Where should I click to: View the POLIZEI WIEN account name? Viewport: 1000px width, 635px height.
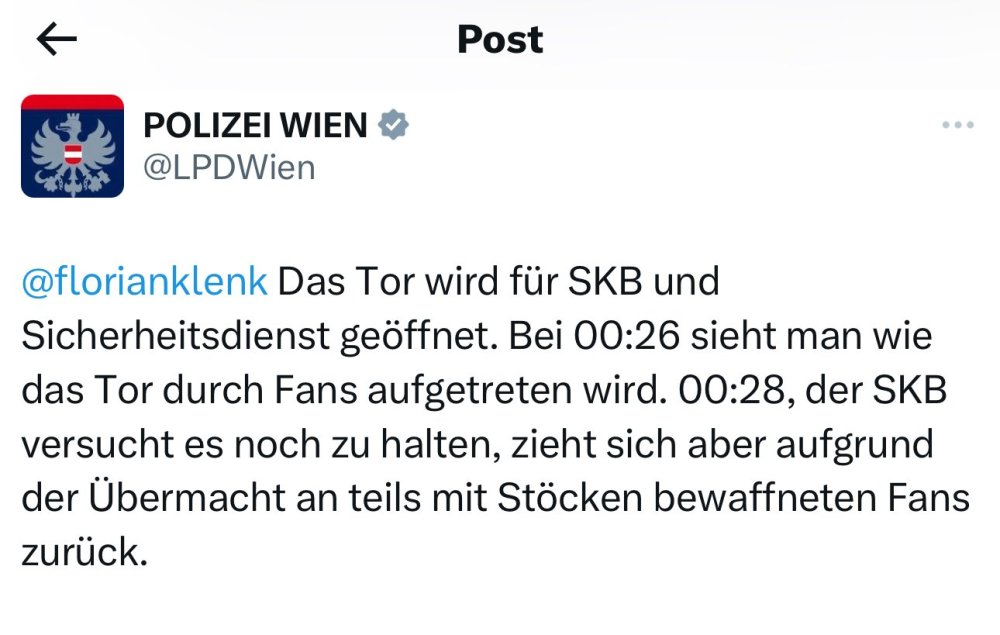[256, 126]
